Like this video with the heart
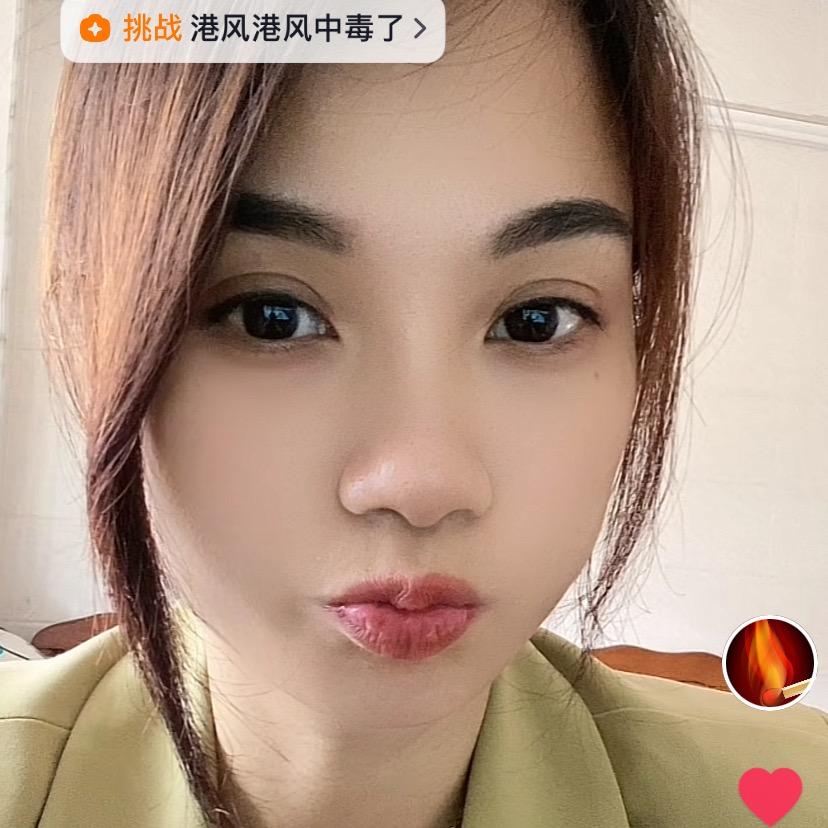Viewport: 828px width, 828px height. [x=770, y=795]
